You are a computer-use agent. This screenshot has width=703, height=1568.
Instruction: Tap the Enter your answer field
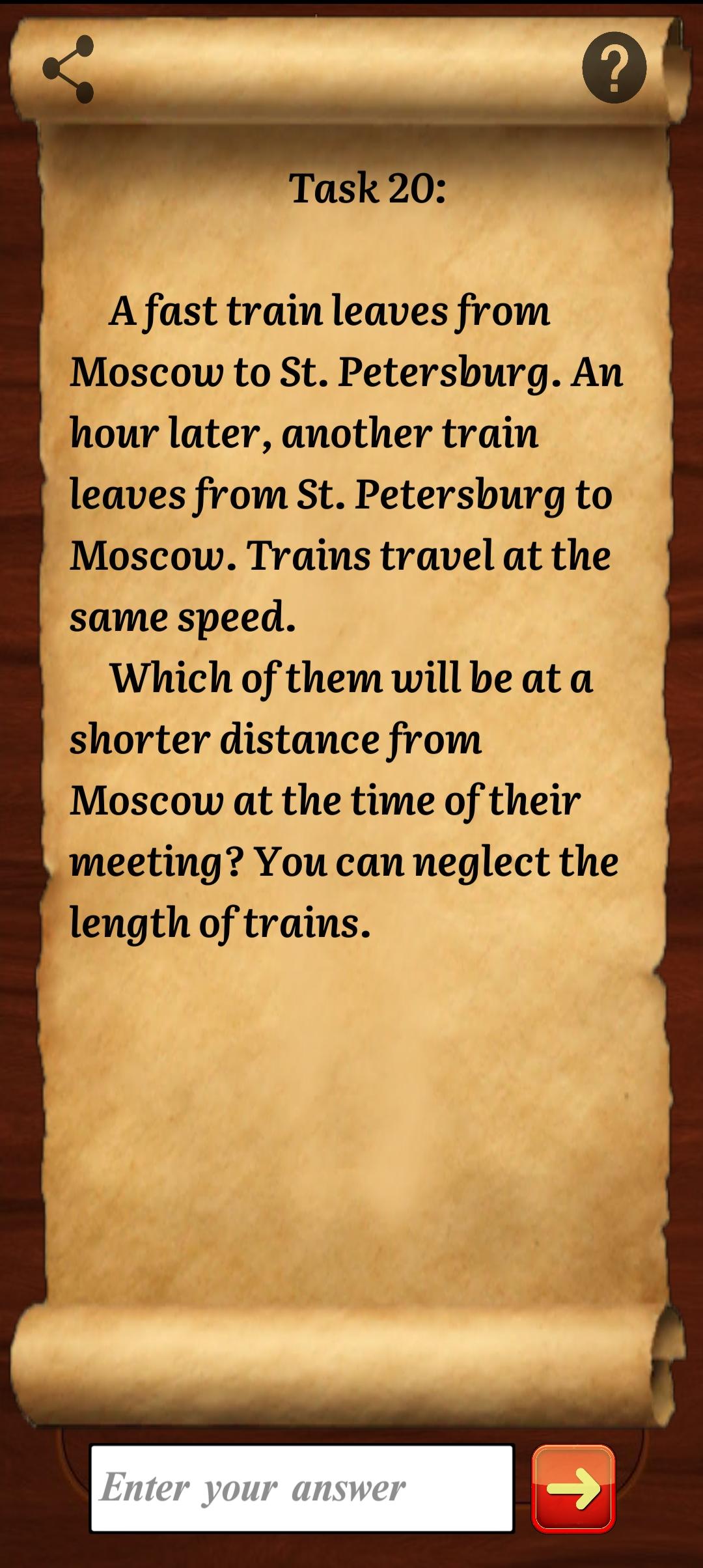(x=302, y=1488)
